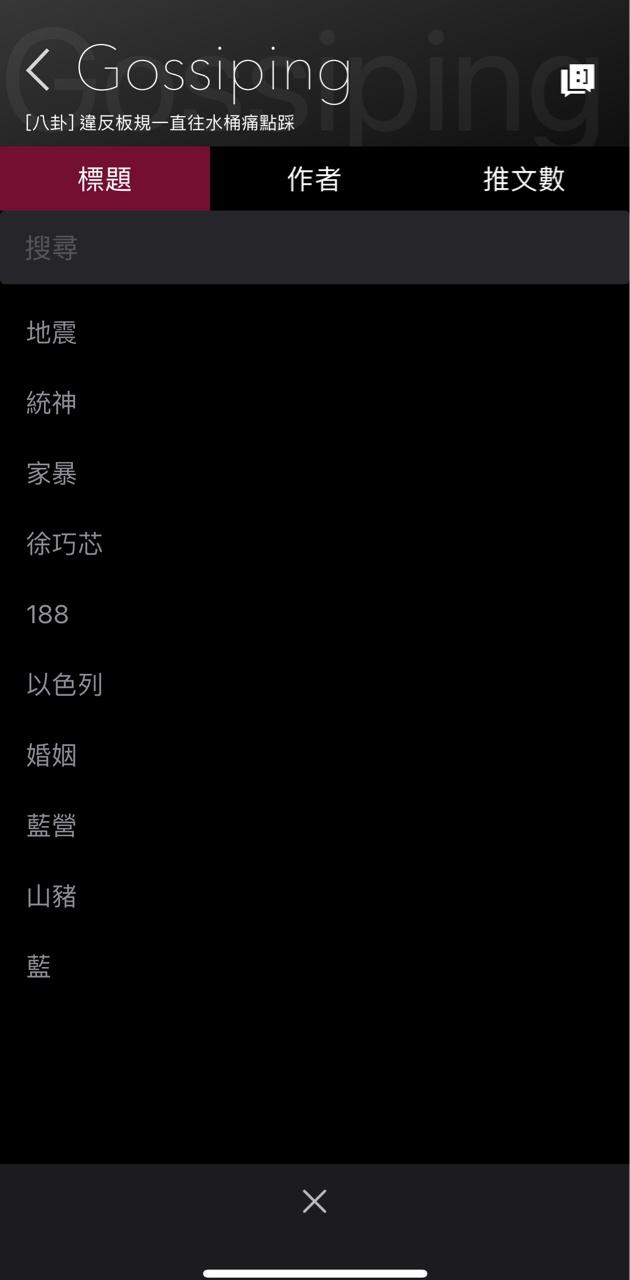This screenshot has height=1280, width=630.
Task: Switch to the 推文數 search tab
Action: pos(524,179)
